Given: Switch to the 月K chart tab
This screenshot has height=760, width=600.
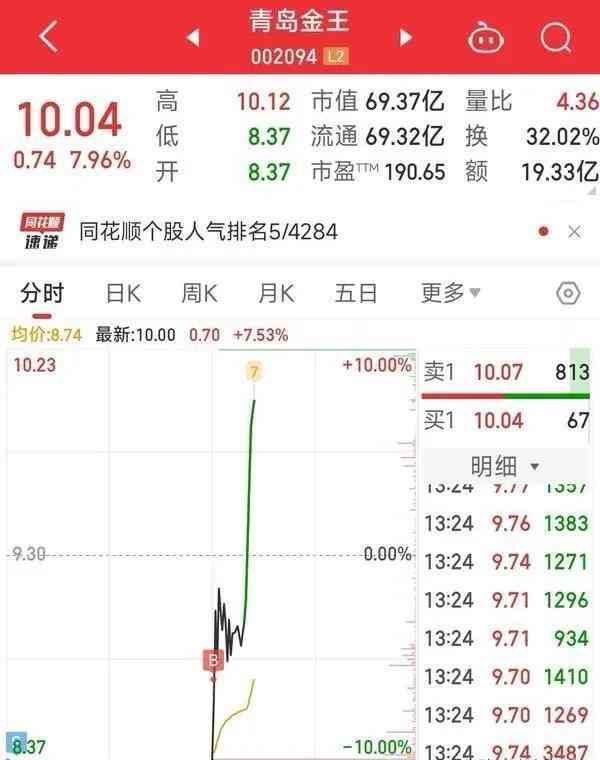Looking at the screenshot, I should [x=276, y=293].
